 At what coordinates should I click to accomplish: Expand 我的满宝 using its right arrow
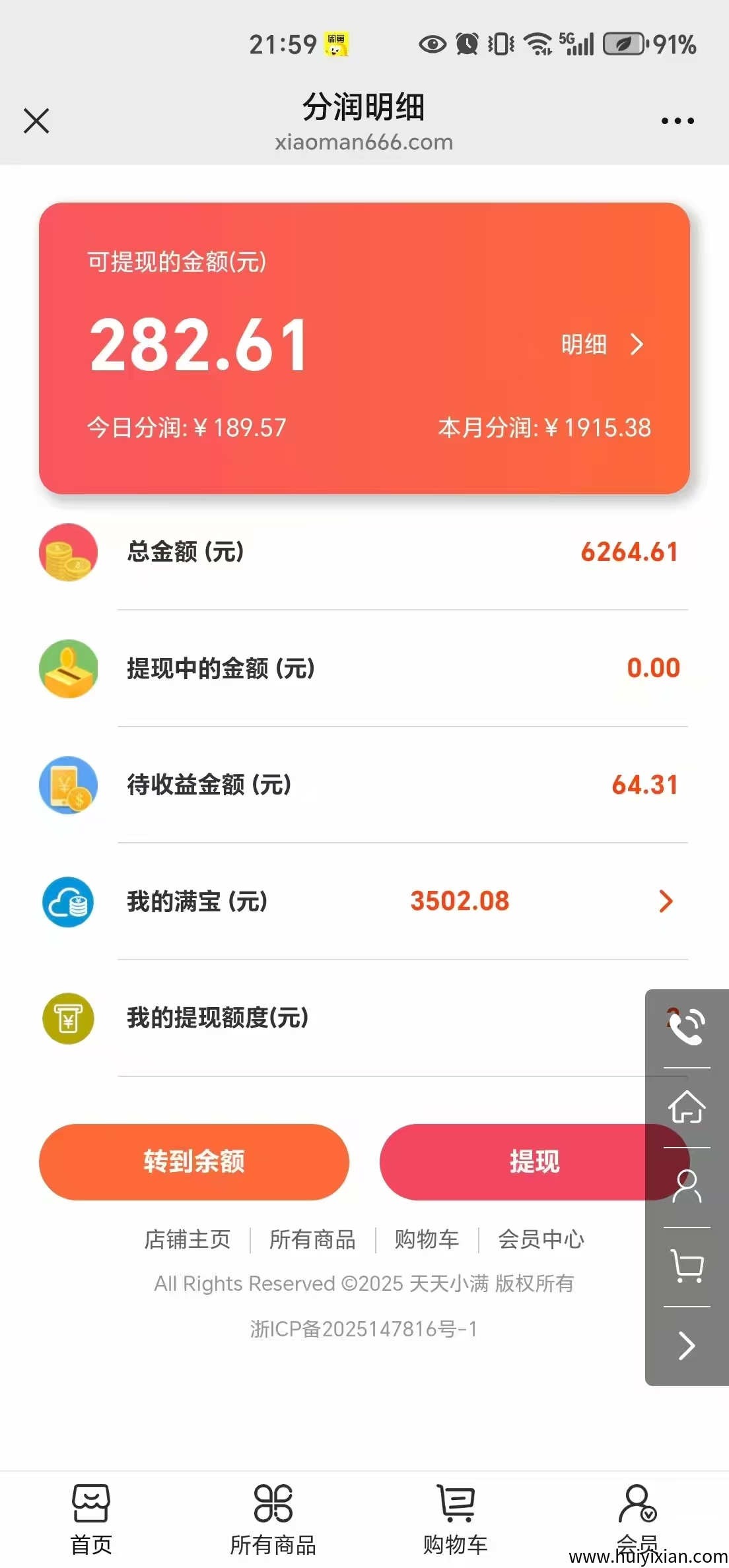pos(666,902)
